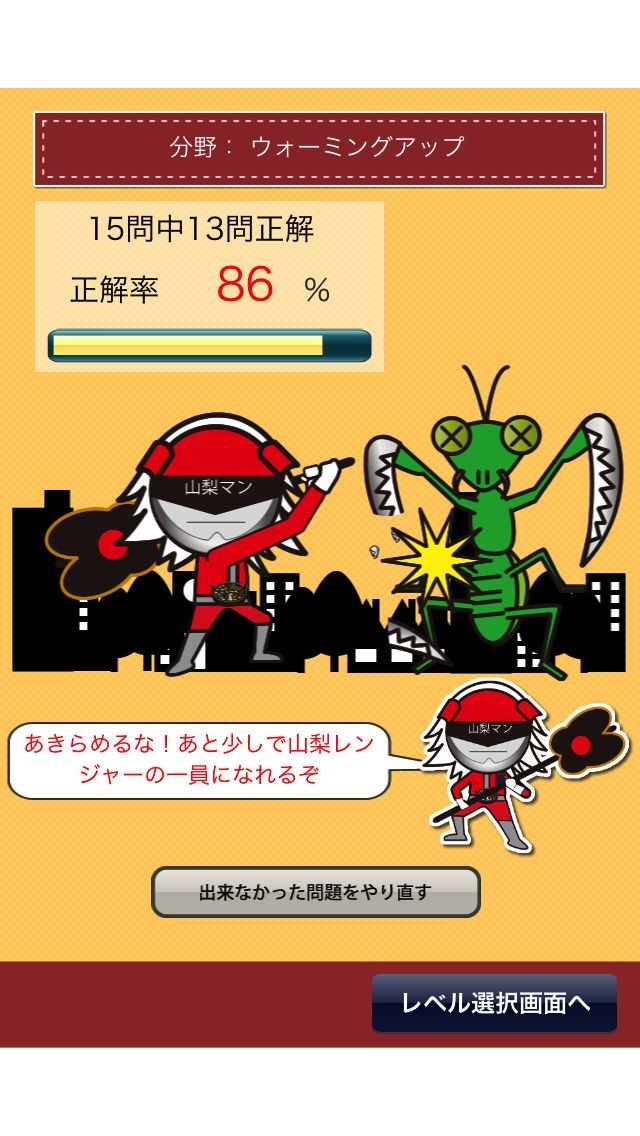This screenshot has height=1136, width=640.
Task: Tap the 出来なかった問題をやり直す retry button
Action: tap(315, 892)
